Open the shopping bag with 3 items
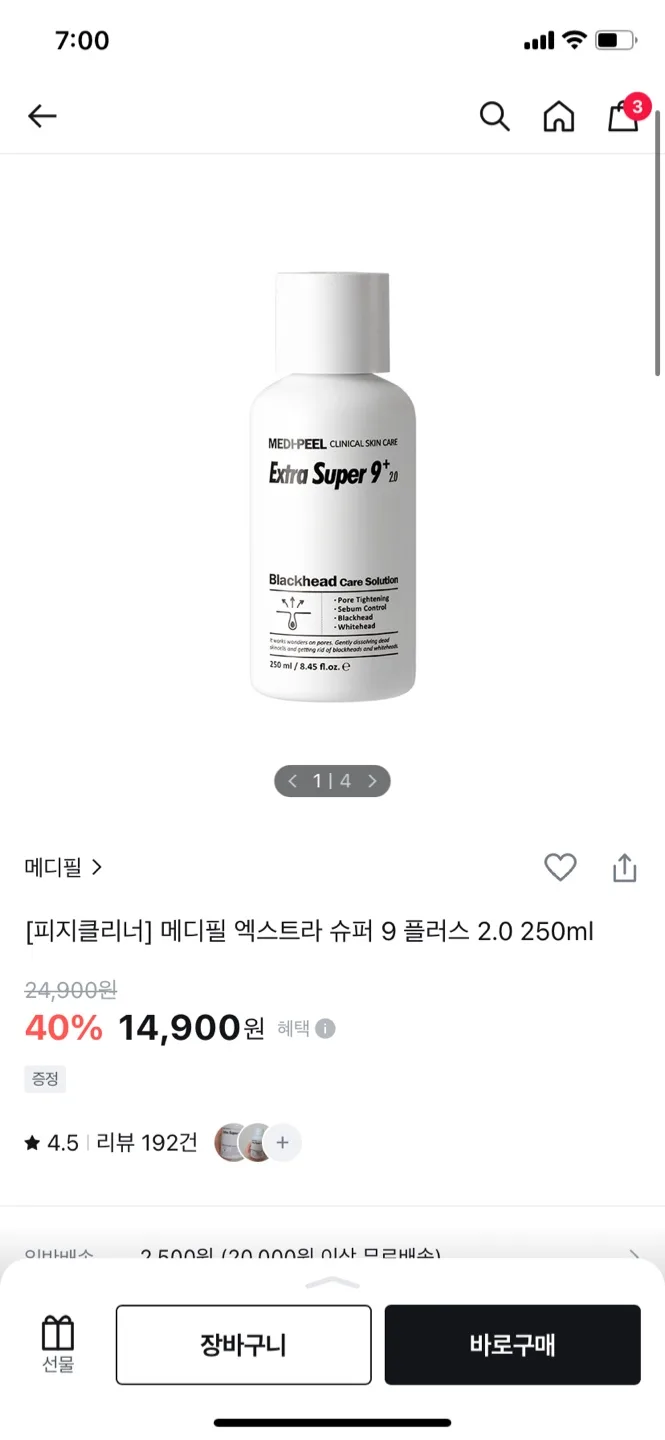Screen dimensions: 665x1440 pos(624,116)
